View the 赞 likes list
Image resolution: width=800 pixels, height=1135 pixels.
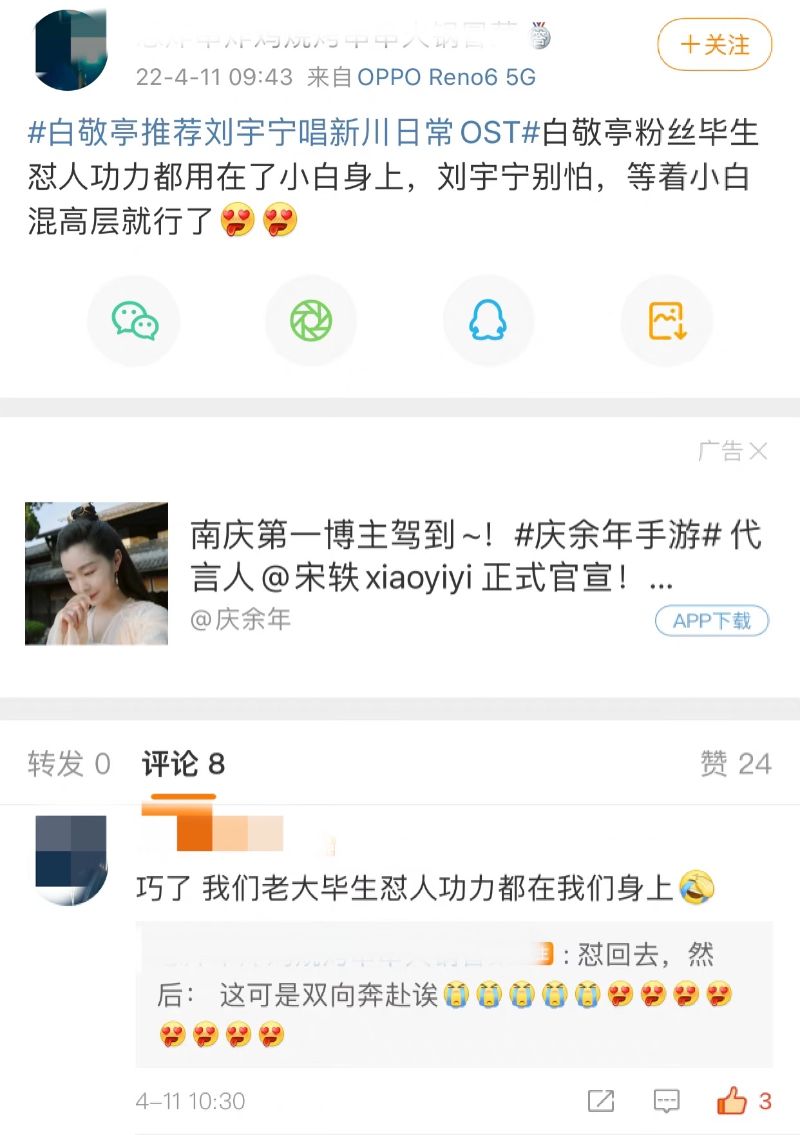[736, 765]
